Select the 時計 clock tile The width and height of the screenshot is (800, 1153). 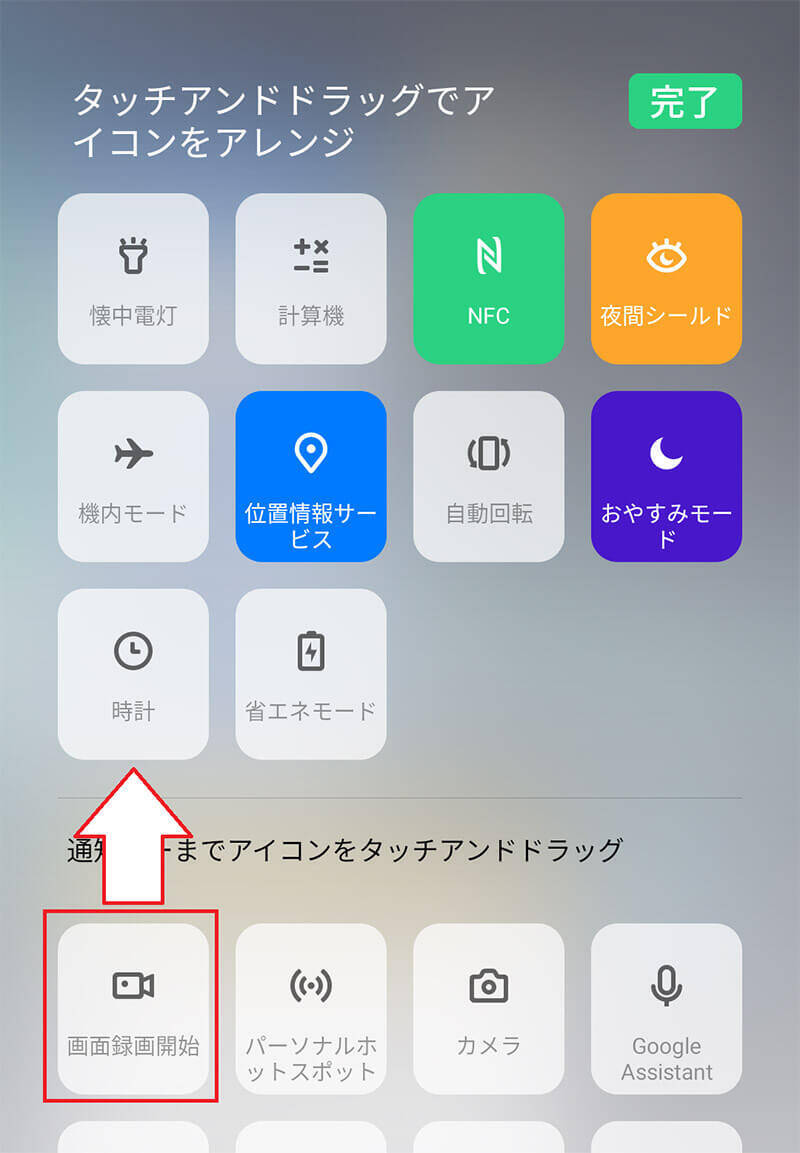coord(133,674)
